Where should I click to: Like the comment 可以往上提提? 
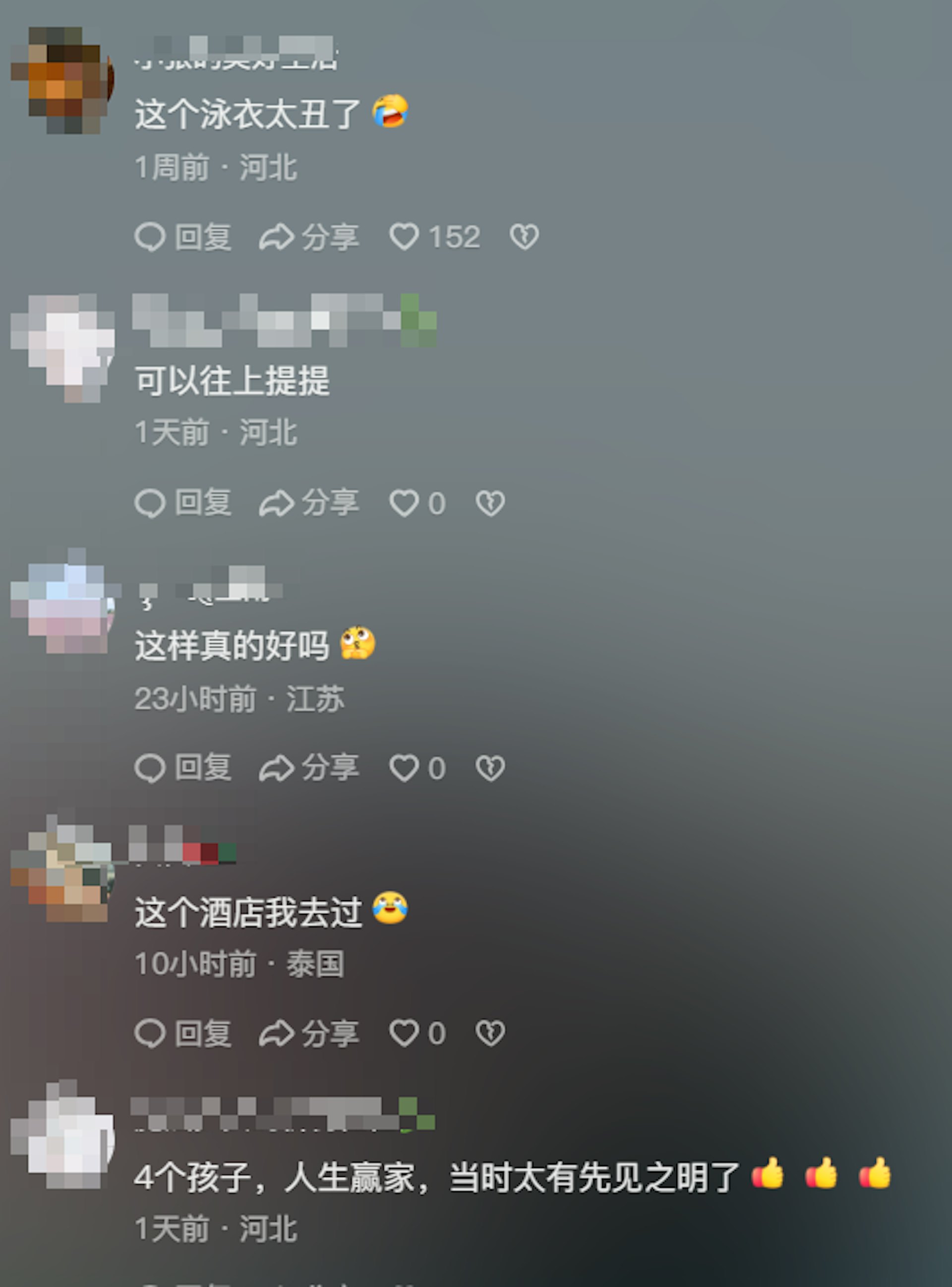point(404,502)
